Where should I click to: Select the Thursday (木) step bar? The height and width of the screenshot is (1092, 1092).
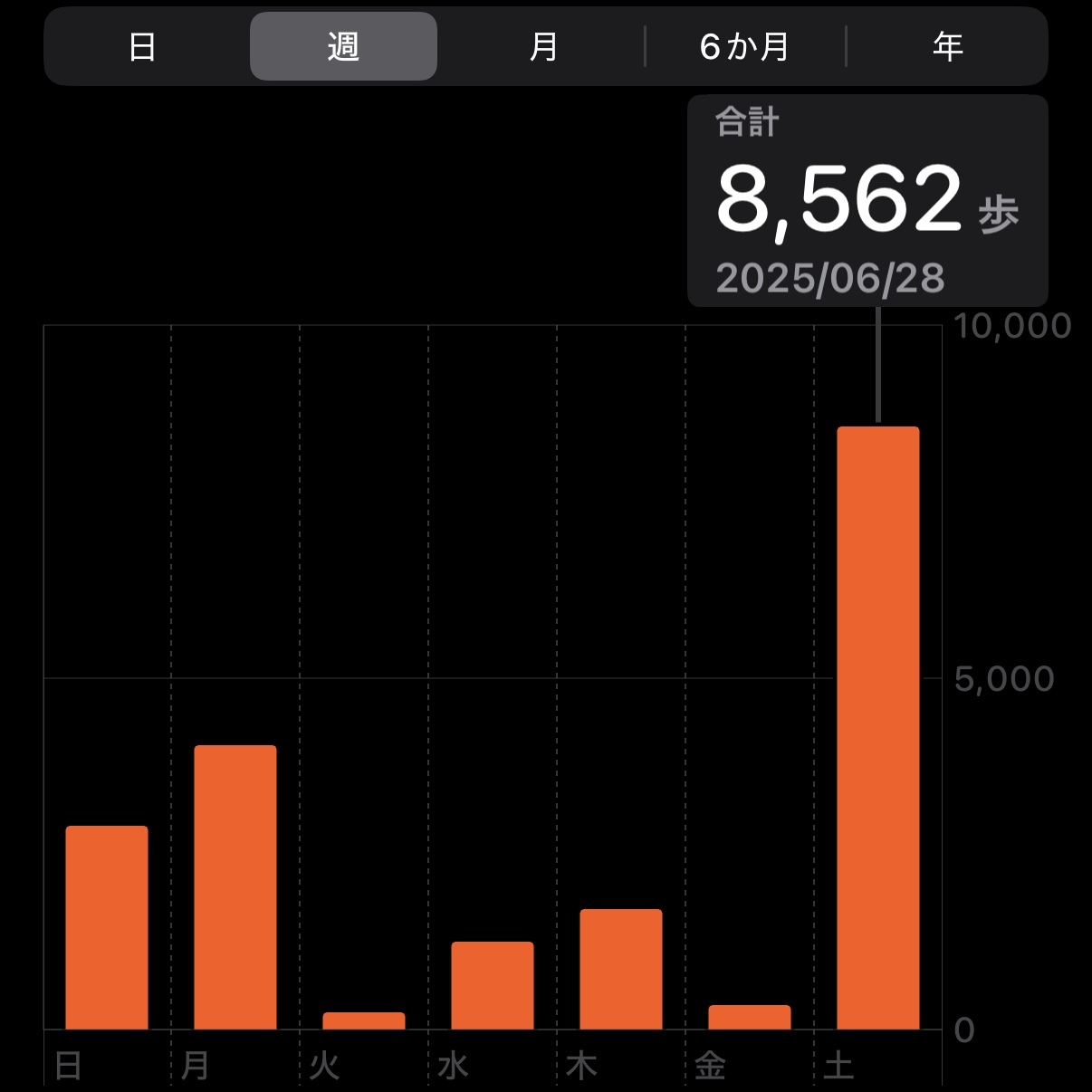(621, 969)
